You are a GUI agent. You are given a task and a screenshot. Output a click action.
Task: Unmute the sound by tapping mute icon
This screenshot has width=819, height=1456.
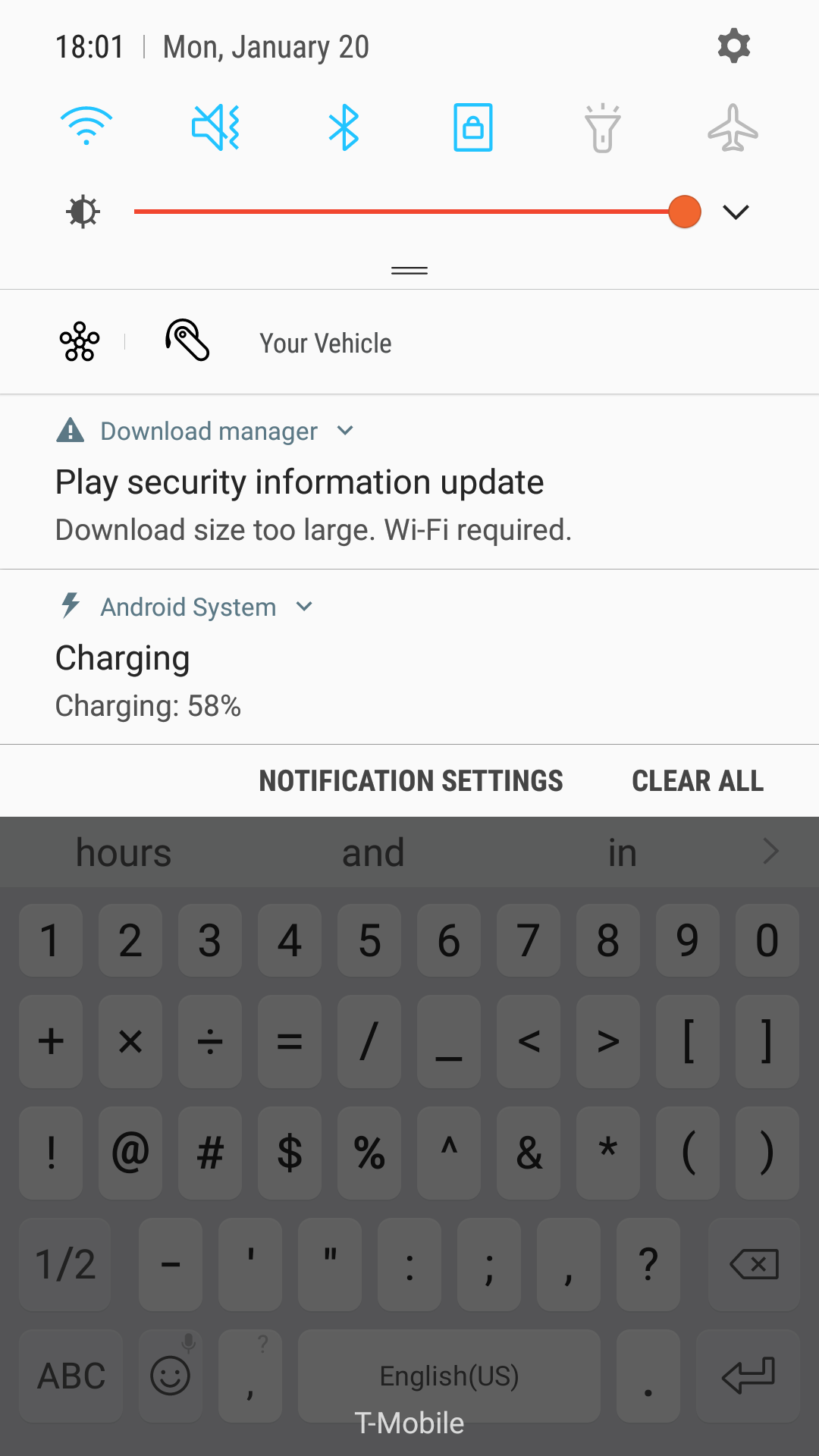coord(215,127)
